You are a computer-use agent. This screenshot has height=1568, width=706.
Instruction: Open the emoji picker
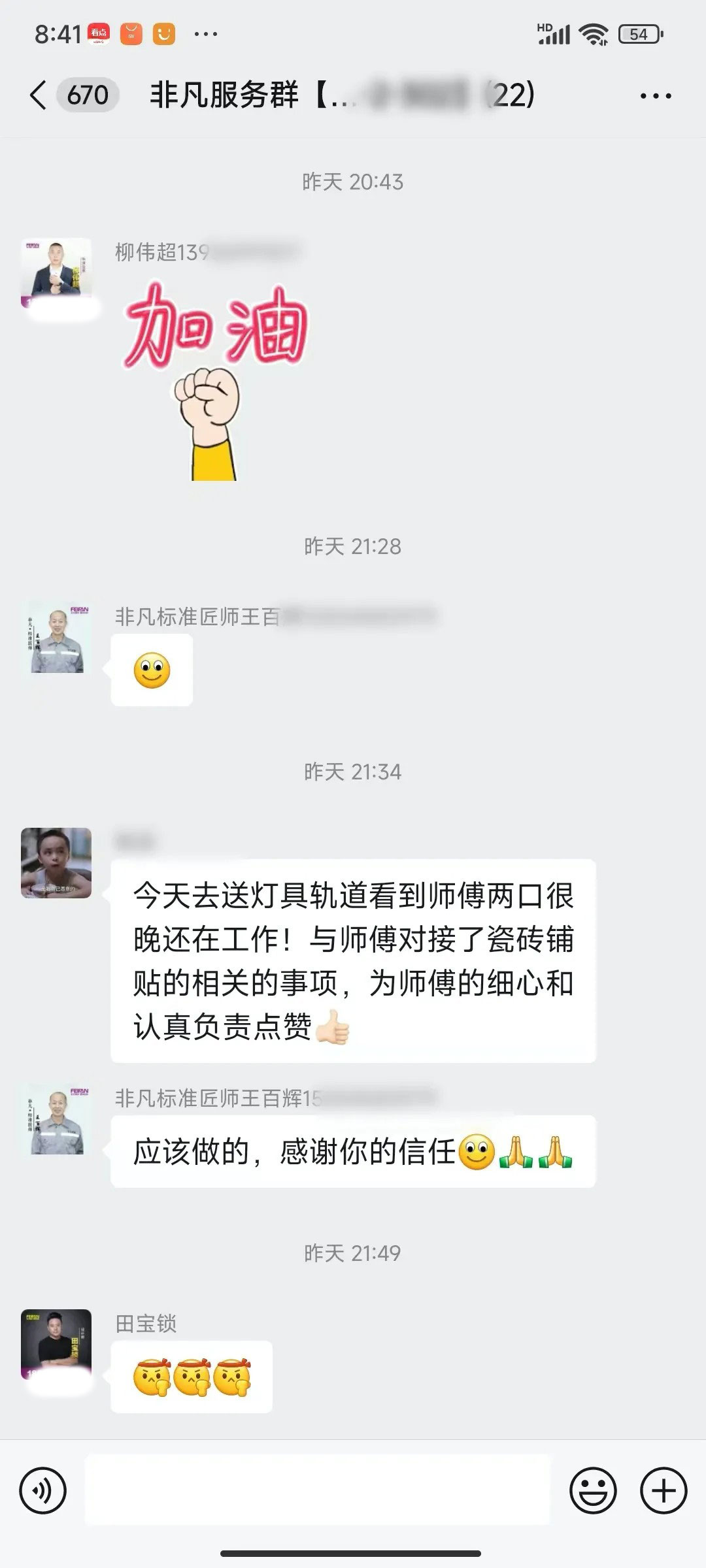tap(593, 1490)
